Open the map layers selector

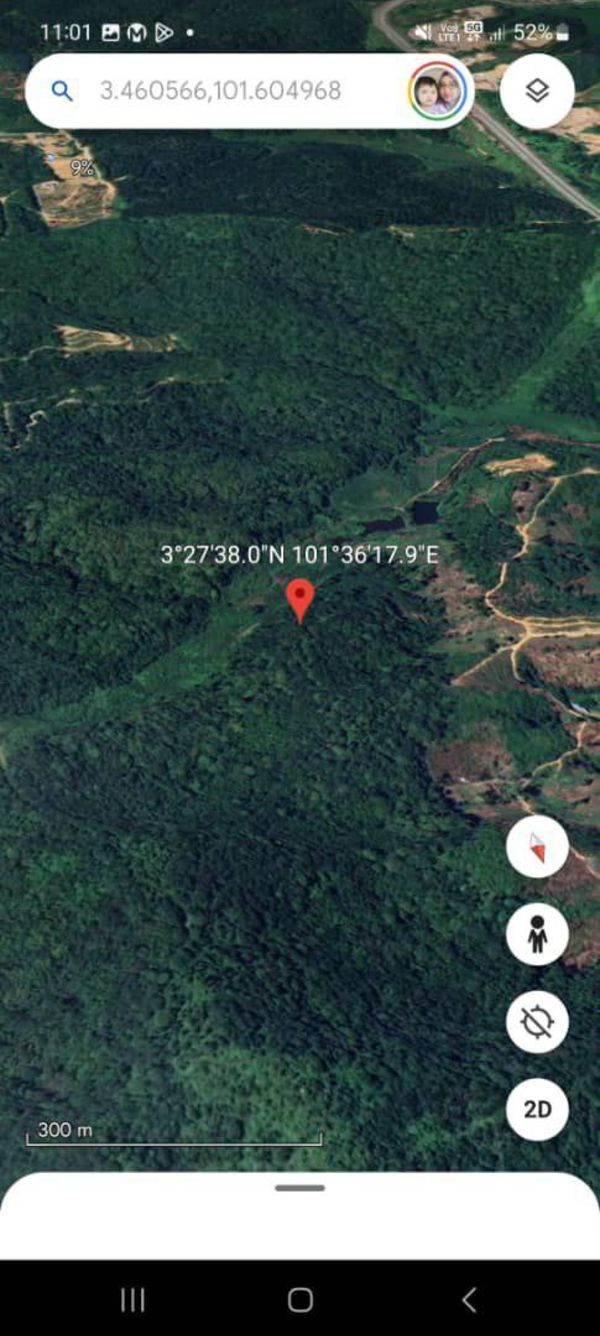click(537, 91)
